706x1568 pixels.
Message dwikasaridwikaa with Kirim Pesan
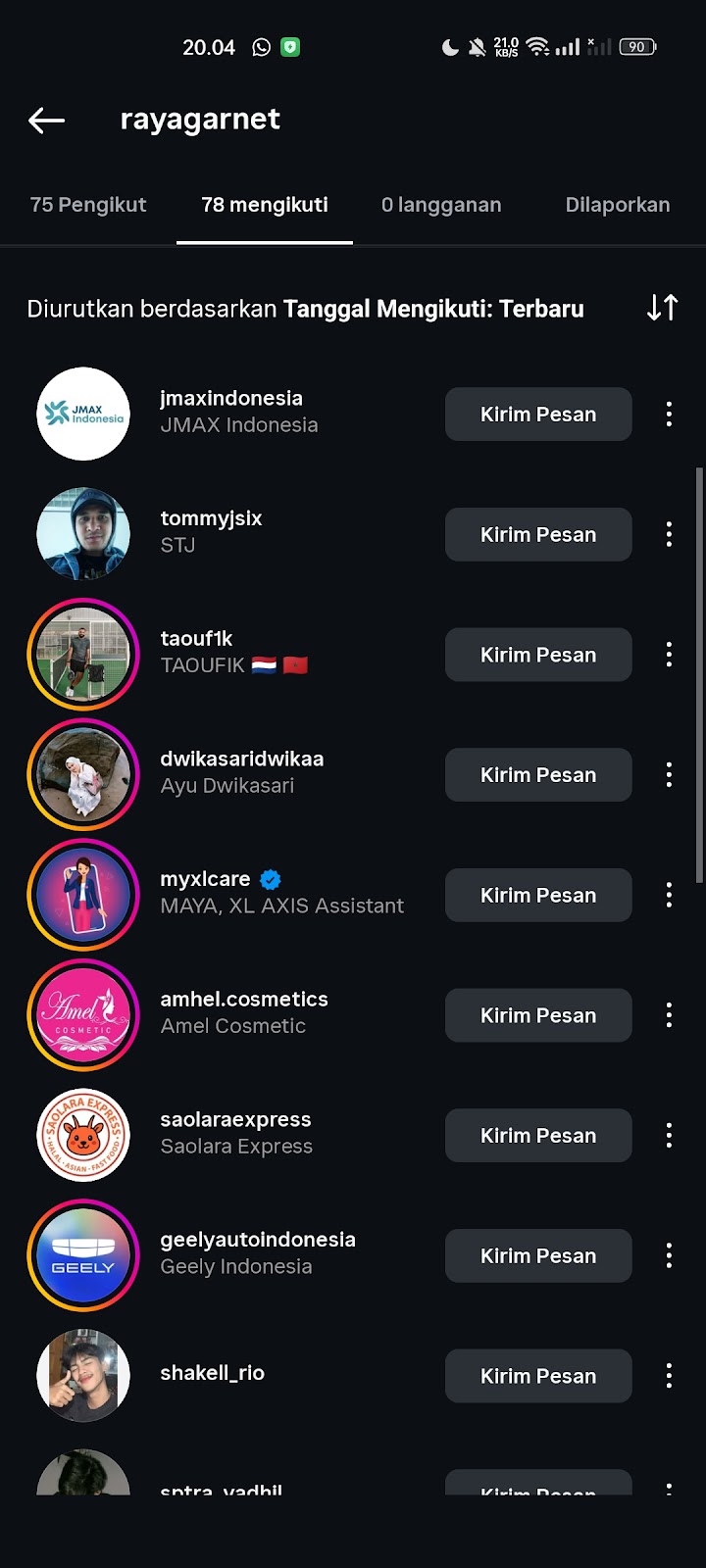pyautogui.click(x=538, y=775)
